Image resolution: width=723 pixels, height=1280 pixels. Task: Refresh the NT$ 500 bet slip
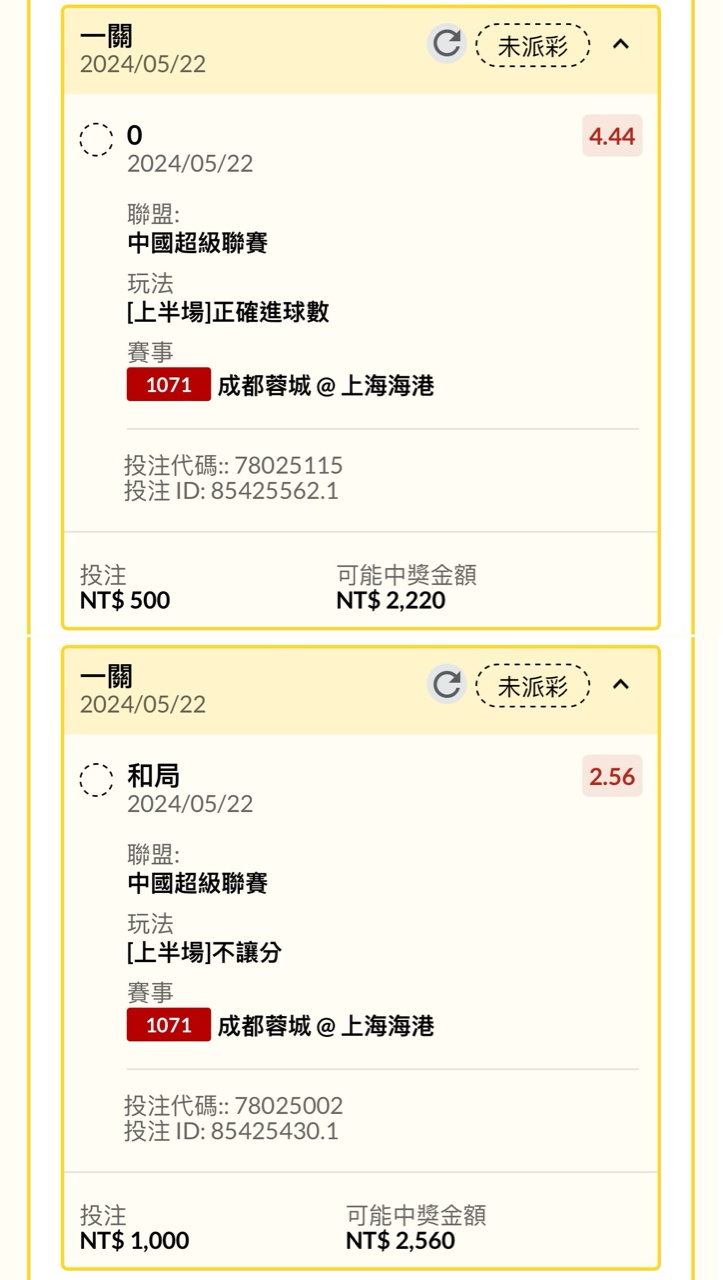coord(447,44)
